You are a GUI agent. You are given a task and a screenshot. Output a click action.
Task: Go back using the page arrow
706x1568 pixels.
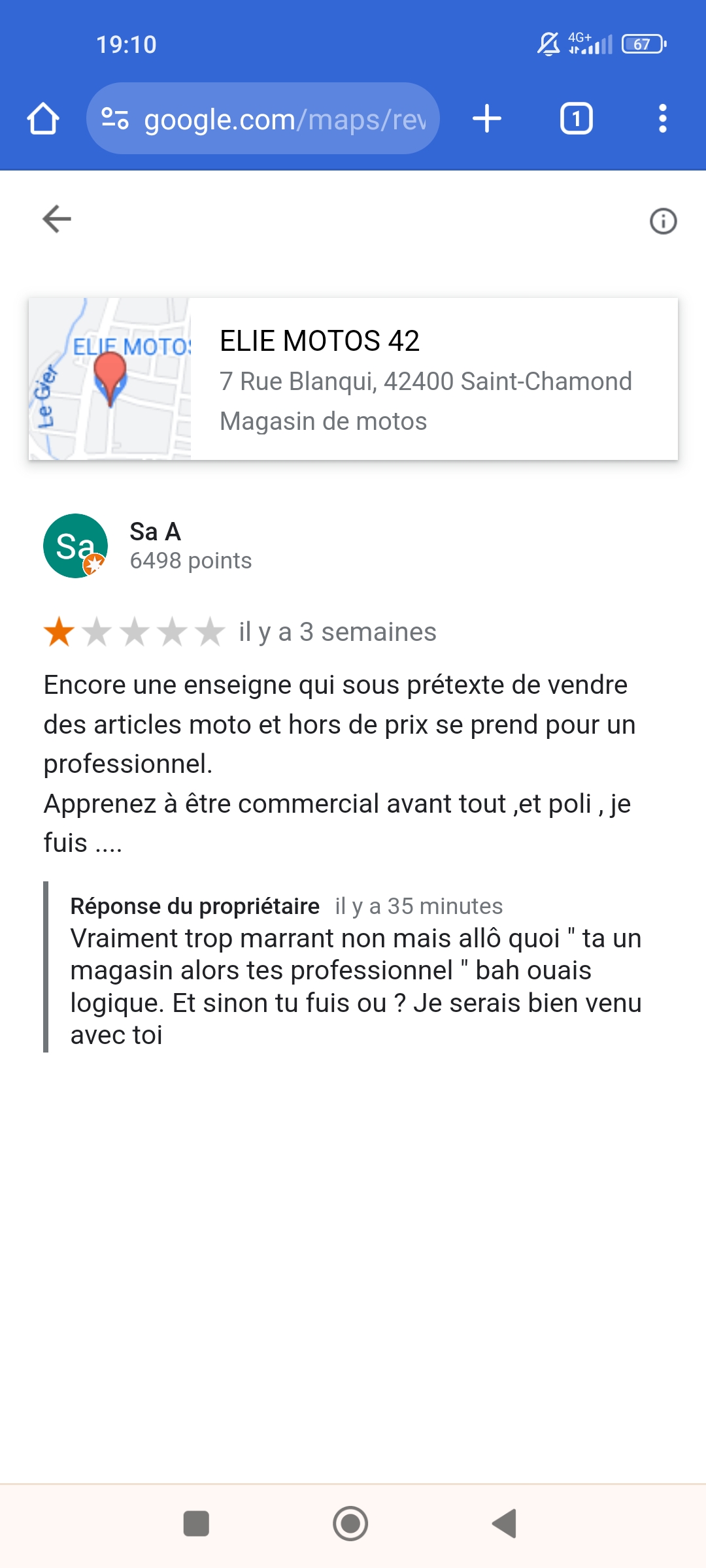click(x=57, y=219)
